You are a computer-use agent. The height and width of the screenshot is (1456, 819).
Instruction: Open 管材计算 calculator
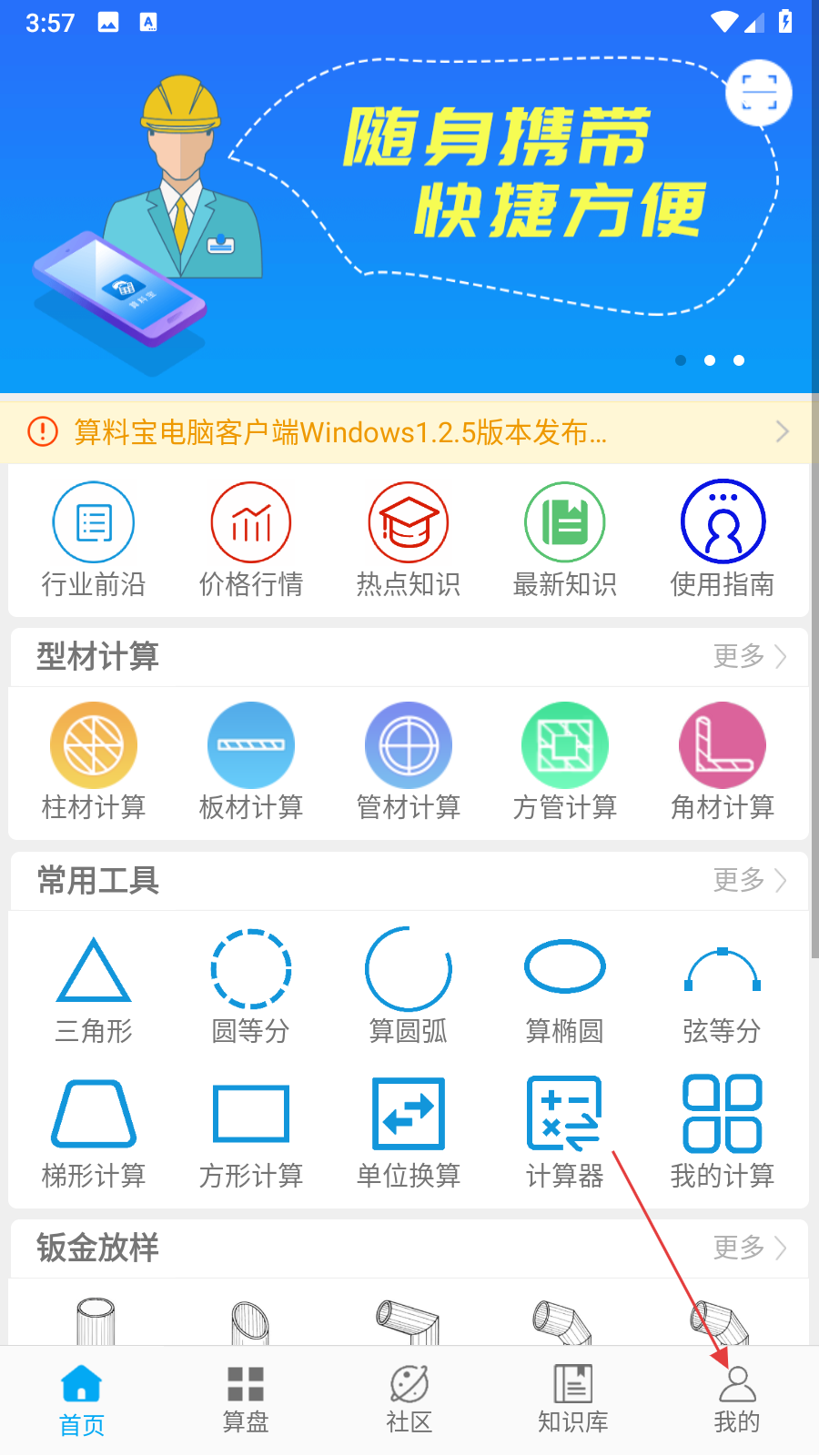click(x=409, y=762)
